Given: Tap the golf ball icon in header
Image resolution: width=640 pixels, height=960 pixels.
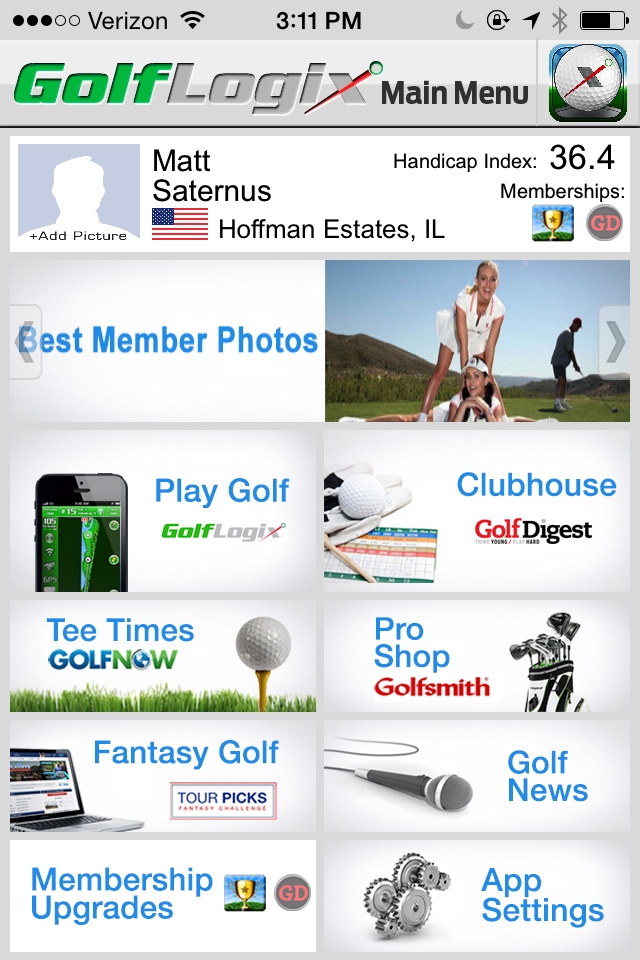Looking at the screenshot, I should coord(590,82).
